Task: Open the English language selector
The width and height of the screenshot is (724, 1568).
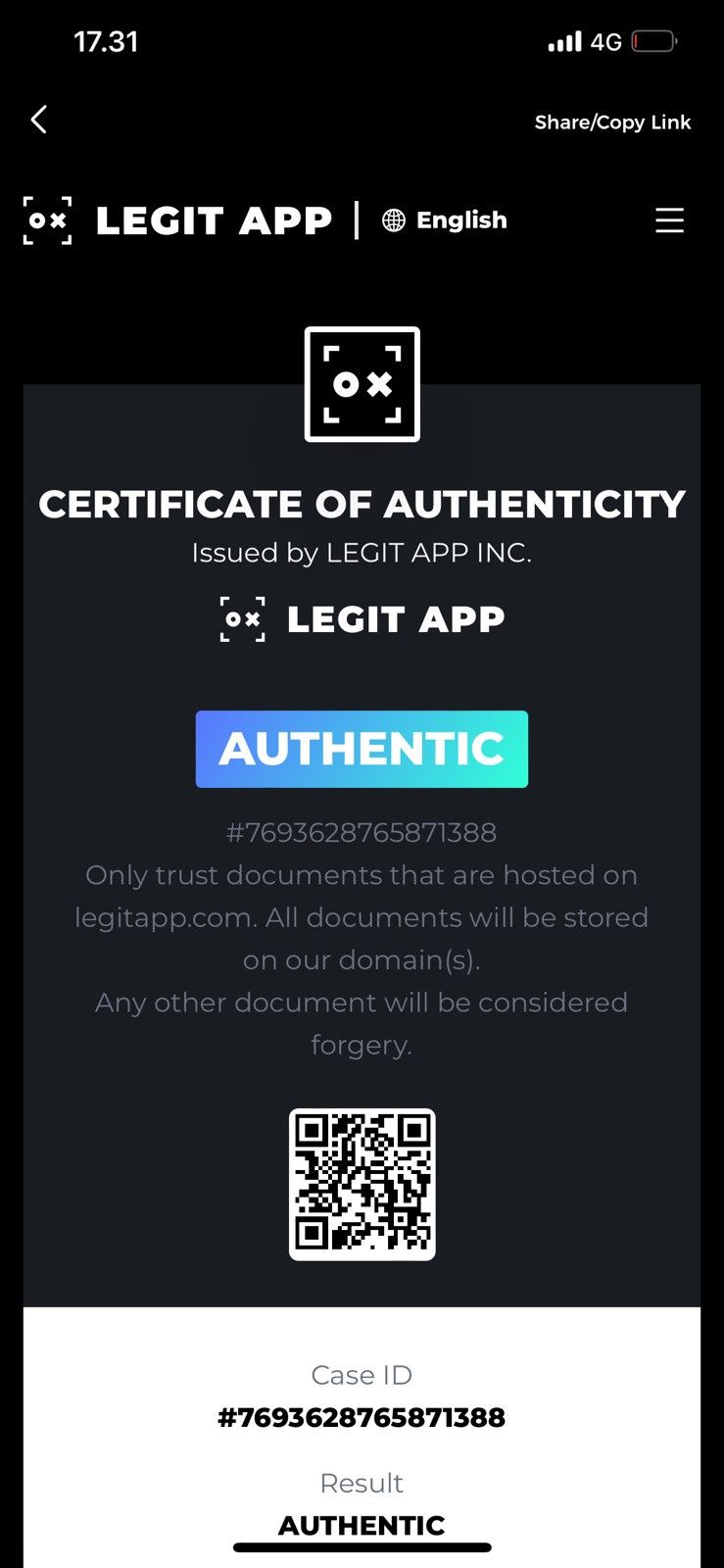Action: [x=445, y=220]
